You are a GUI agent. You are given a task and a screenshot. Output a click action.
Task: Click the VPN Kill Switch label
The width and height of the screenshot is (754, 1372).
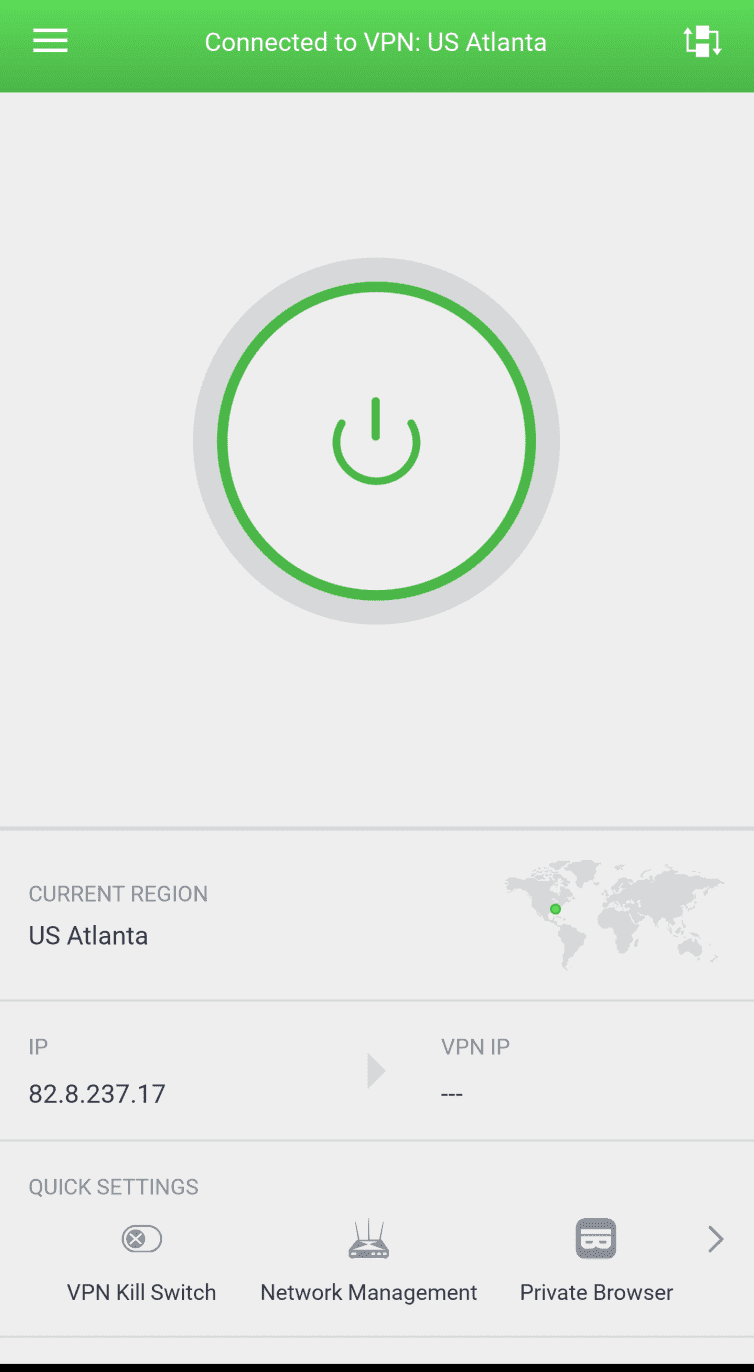[141, 1292]
